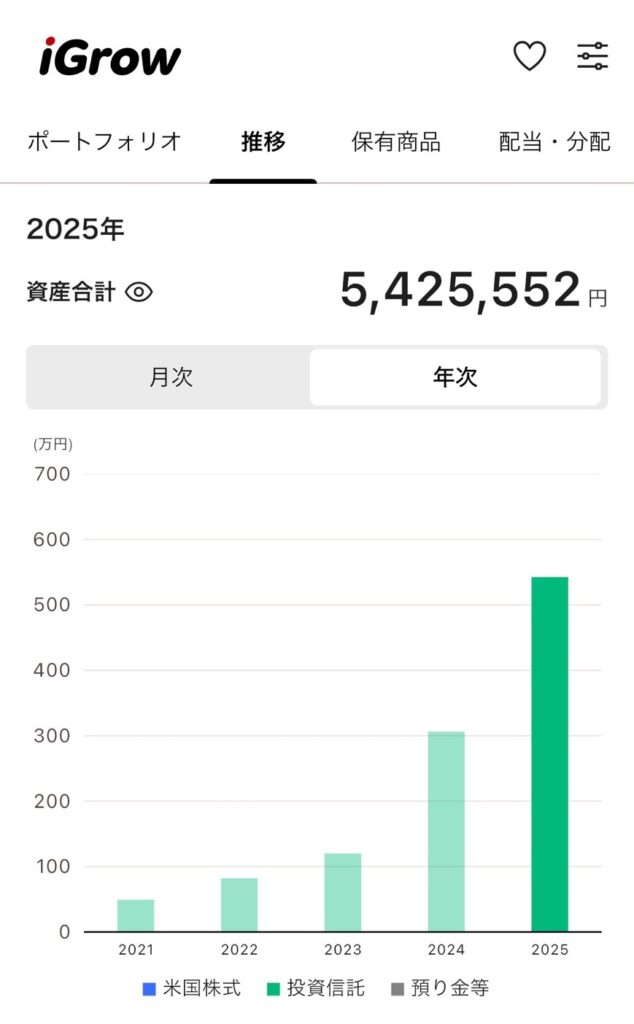
Task: Tap the 2025 bar in the chart
Action: 549,754
